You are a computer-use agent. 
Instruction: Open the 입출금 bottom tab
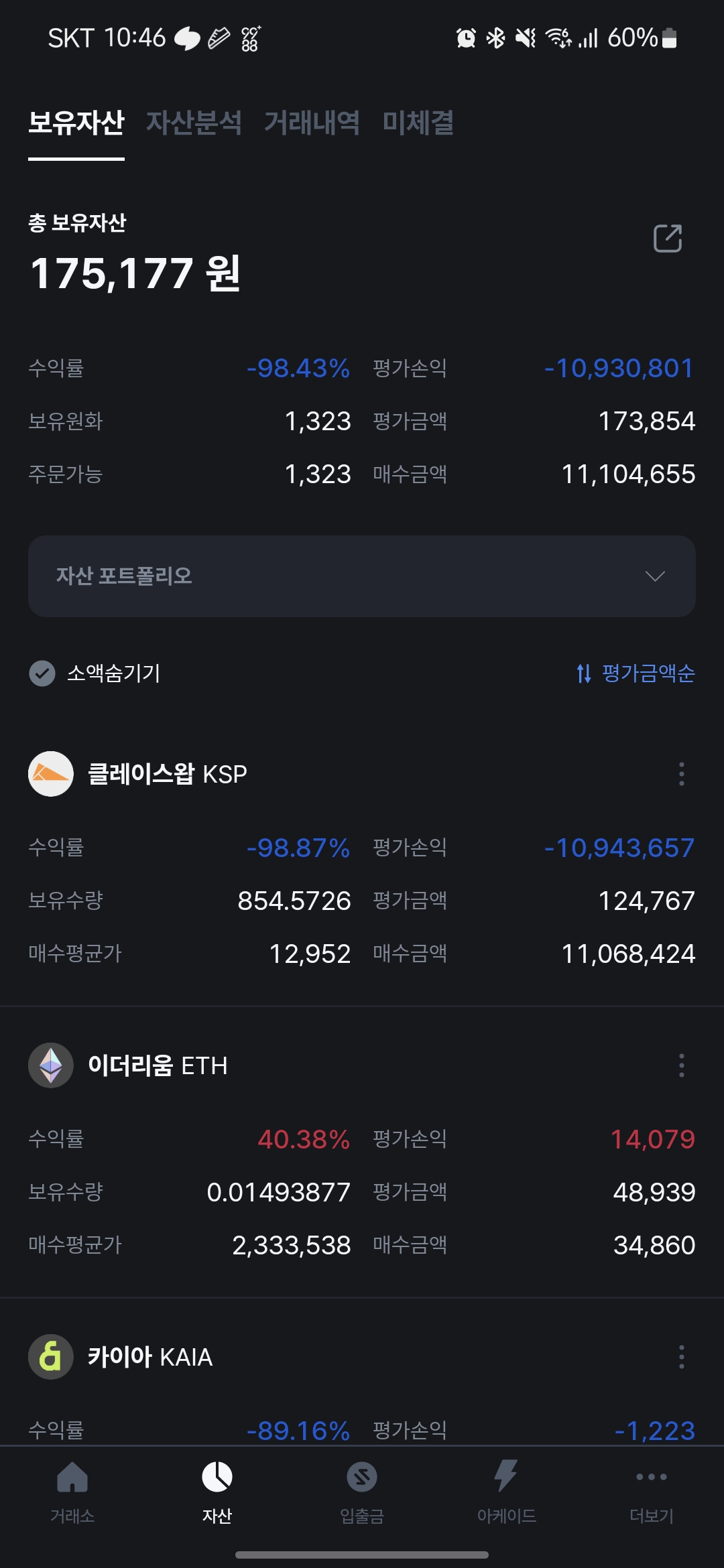click(x=362, y=1492)
